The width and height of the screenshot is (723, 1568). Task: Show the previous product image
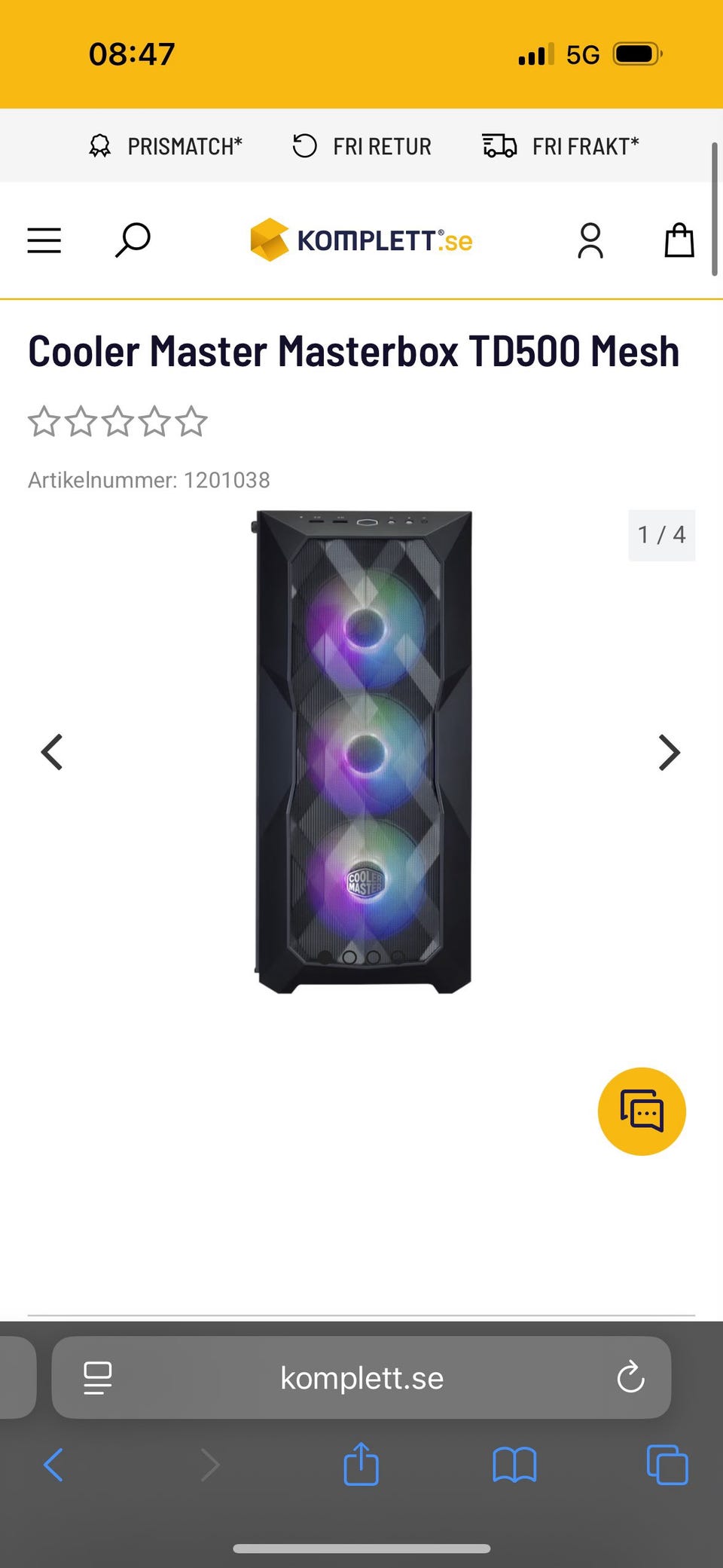52,752
